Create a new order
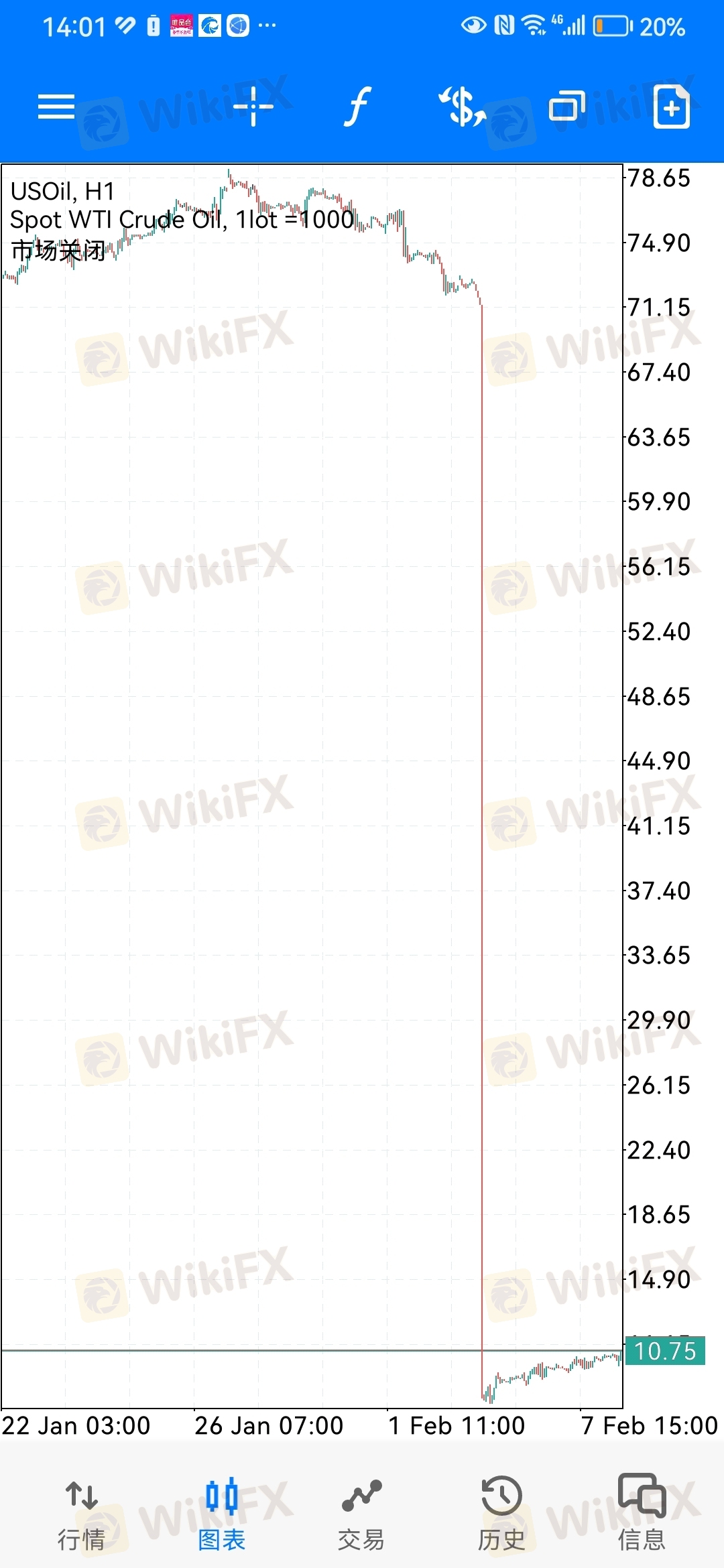Viewport: 724px width, 1568px height. tap(671, 107)
